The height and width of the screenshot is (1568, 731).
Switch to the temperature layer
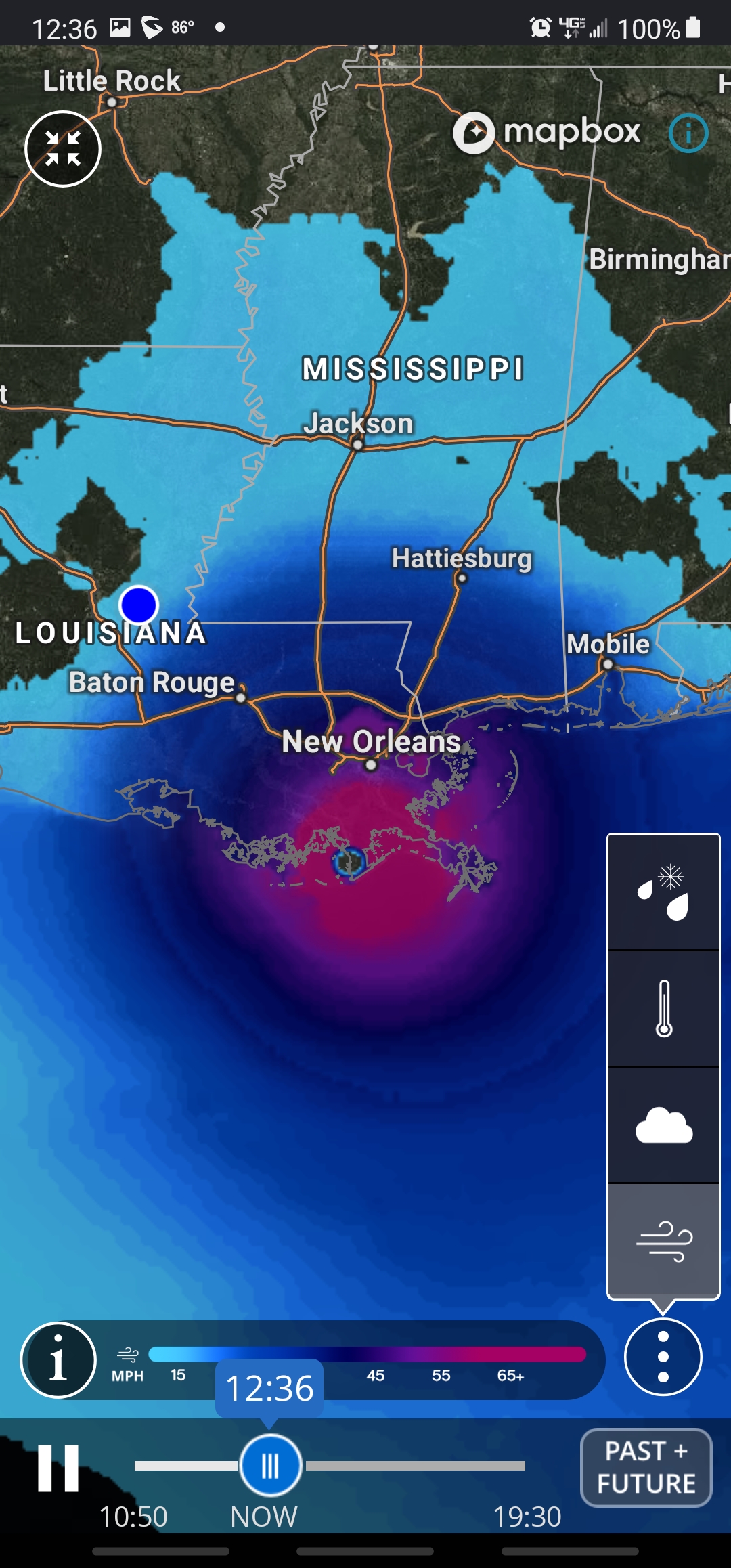click(663, 1009)
